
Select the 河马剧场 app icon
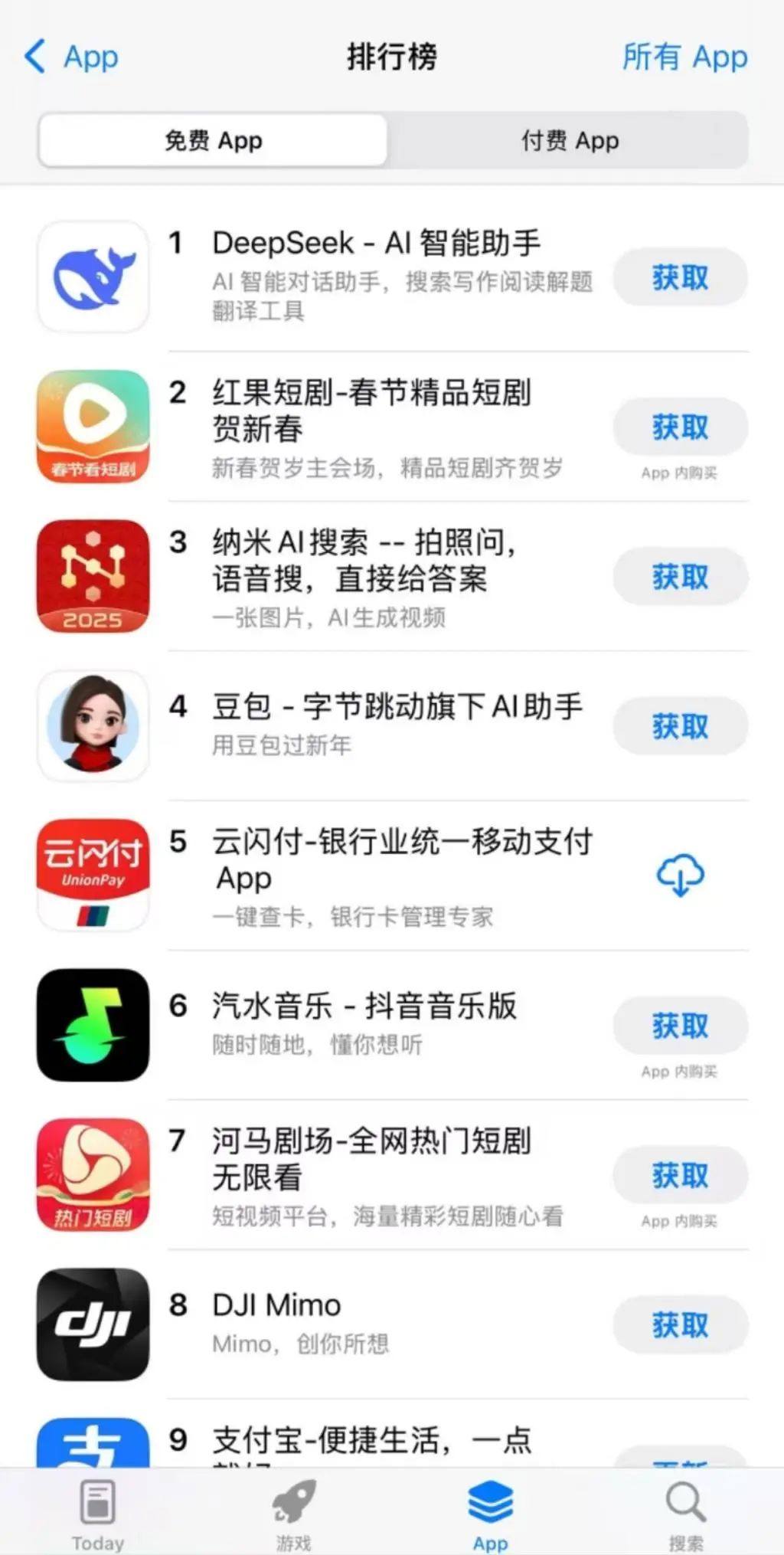coord(92,1176)
